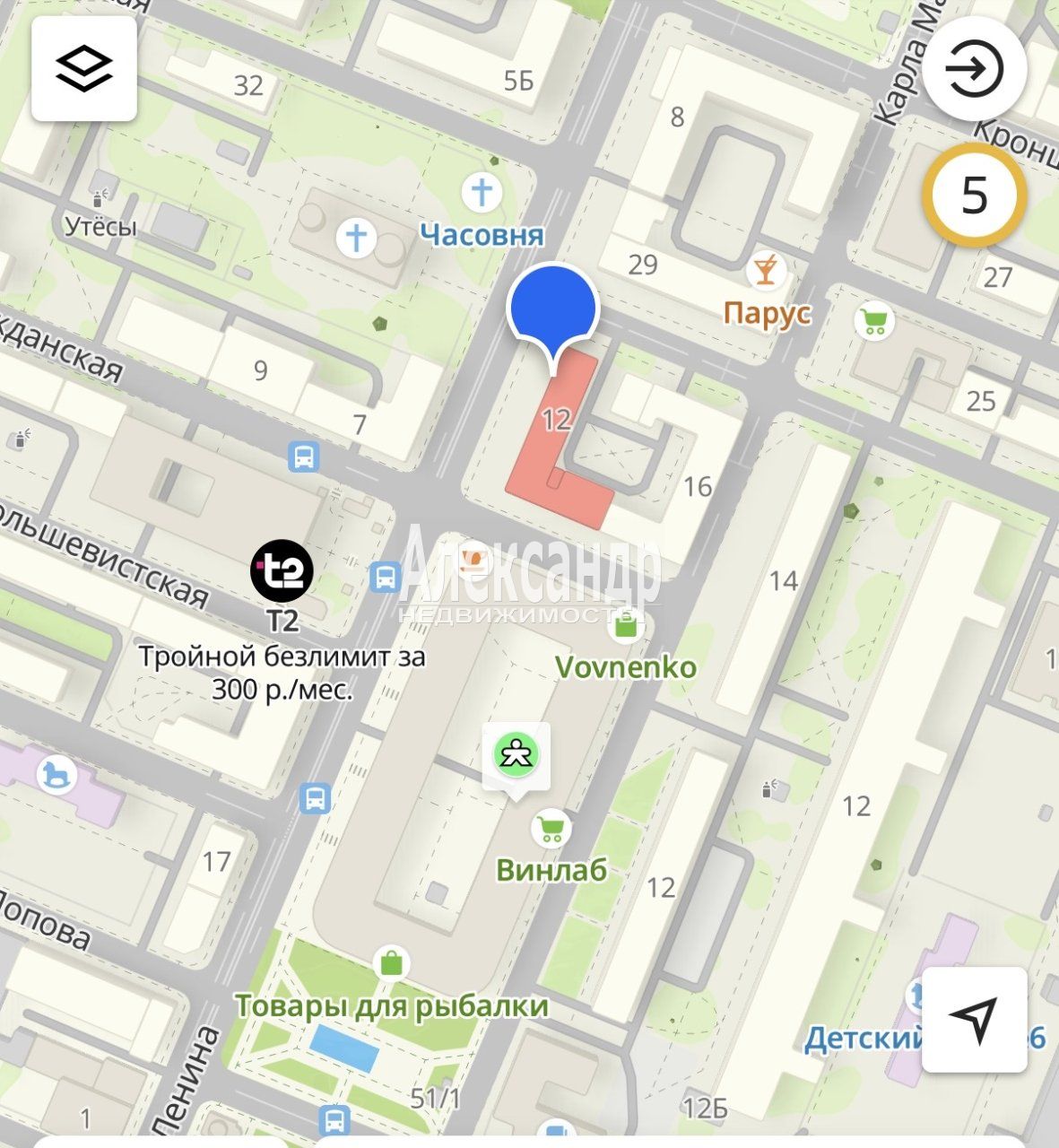
Task: Tap the sign-in arrow button
Action: click(974, 69)
